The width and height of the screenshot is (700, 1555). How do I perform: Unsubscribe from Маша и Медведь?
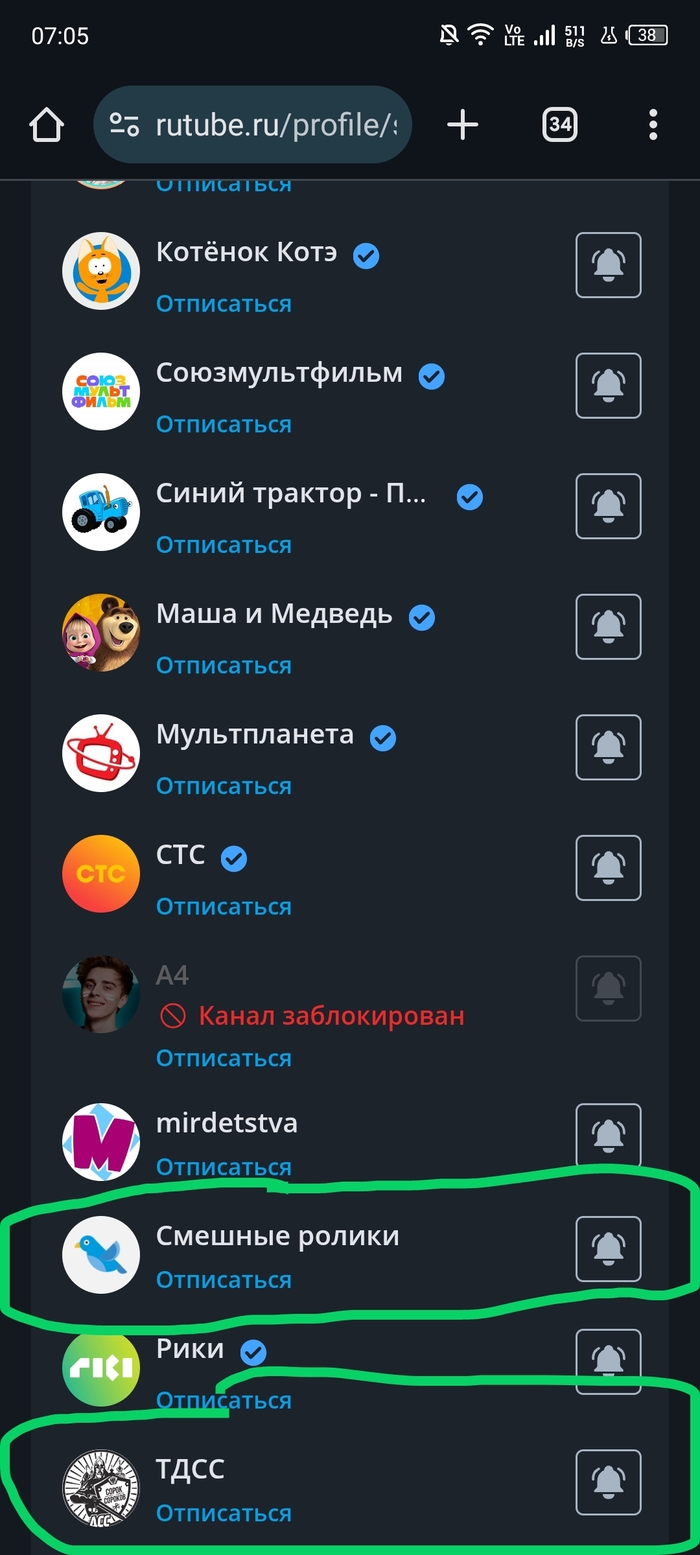[223, 666]
